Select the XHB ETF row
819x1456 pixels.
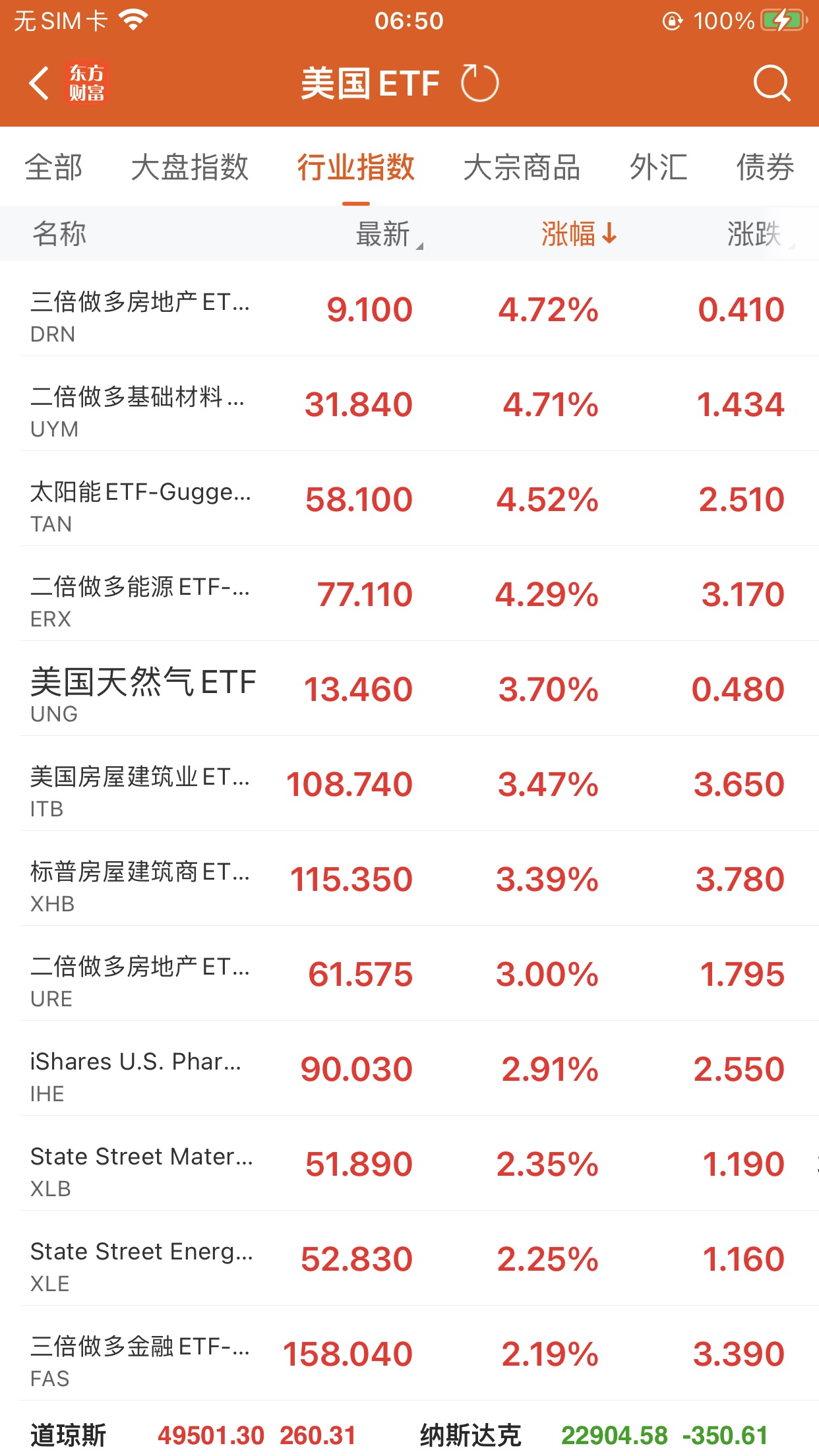pos(409,880)
